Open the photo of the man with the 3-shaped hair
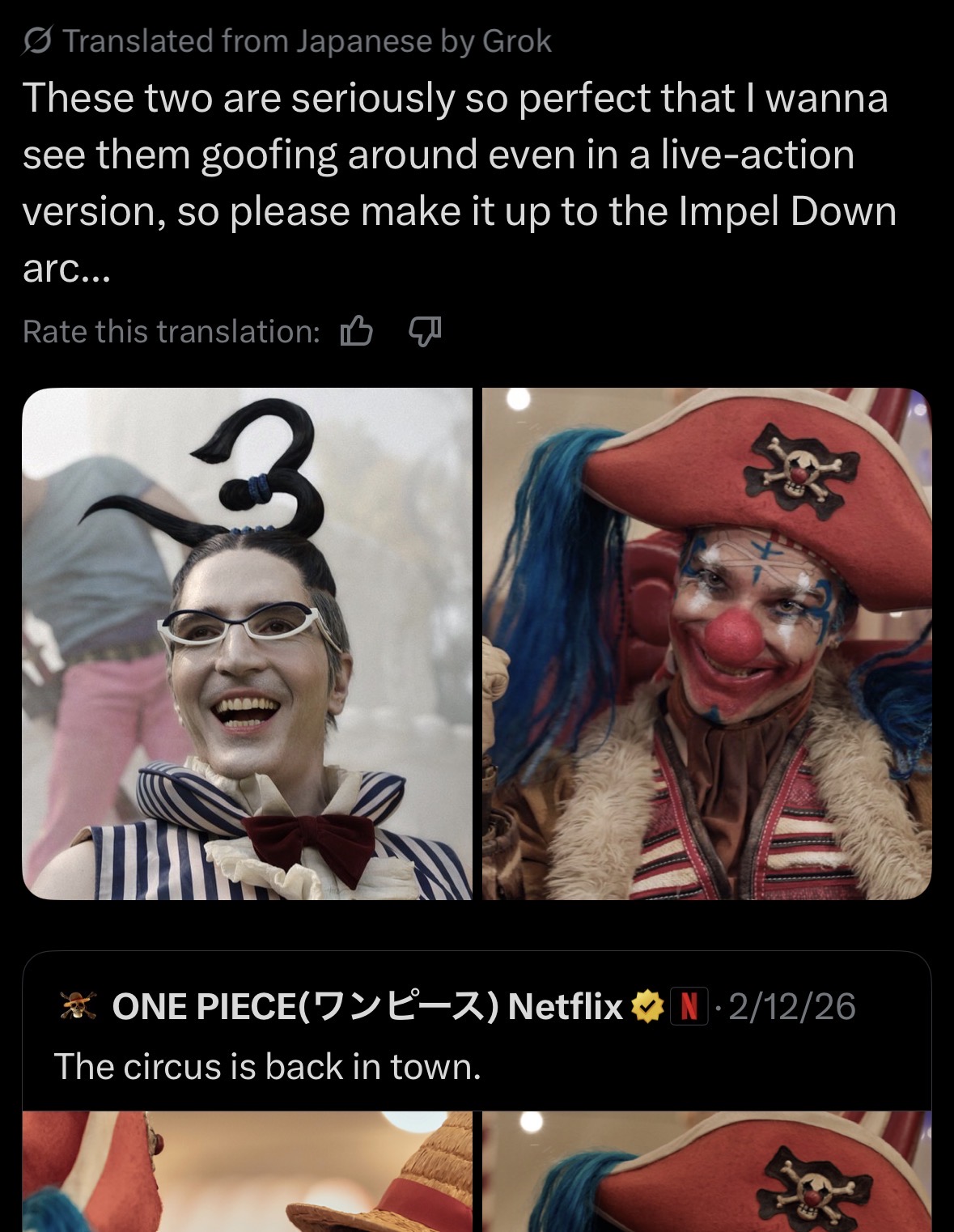The image size is (954, 1232). pyautogui.click(x=247, y=644)
